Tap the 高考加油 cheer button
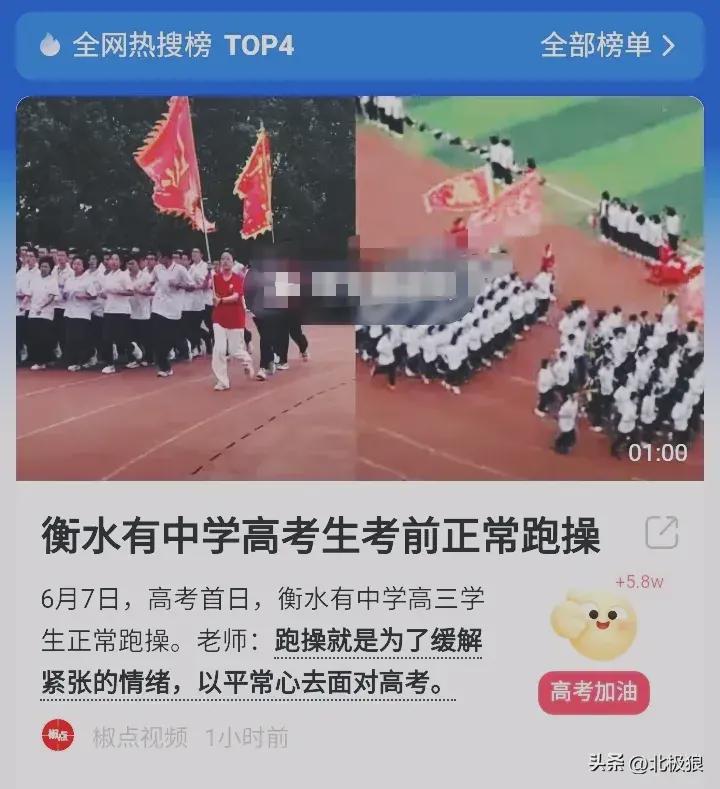 [x=594, y=692]
